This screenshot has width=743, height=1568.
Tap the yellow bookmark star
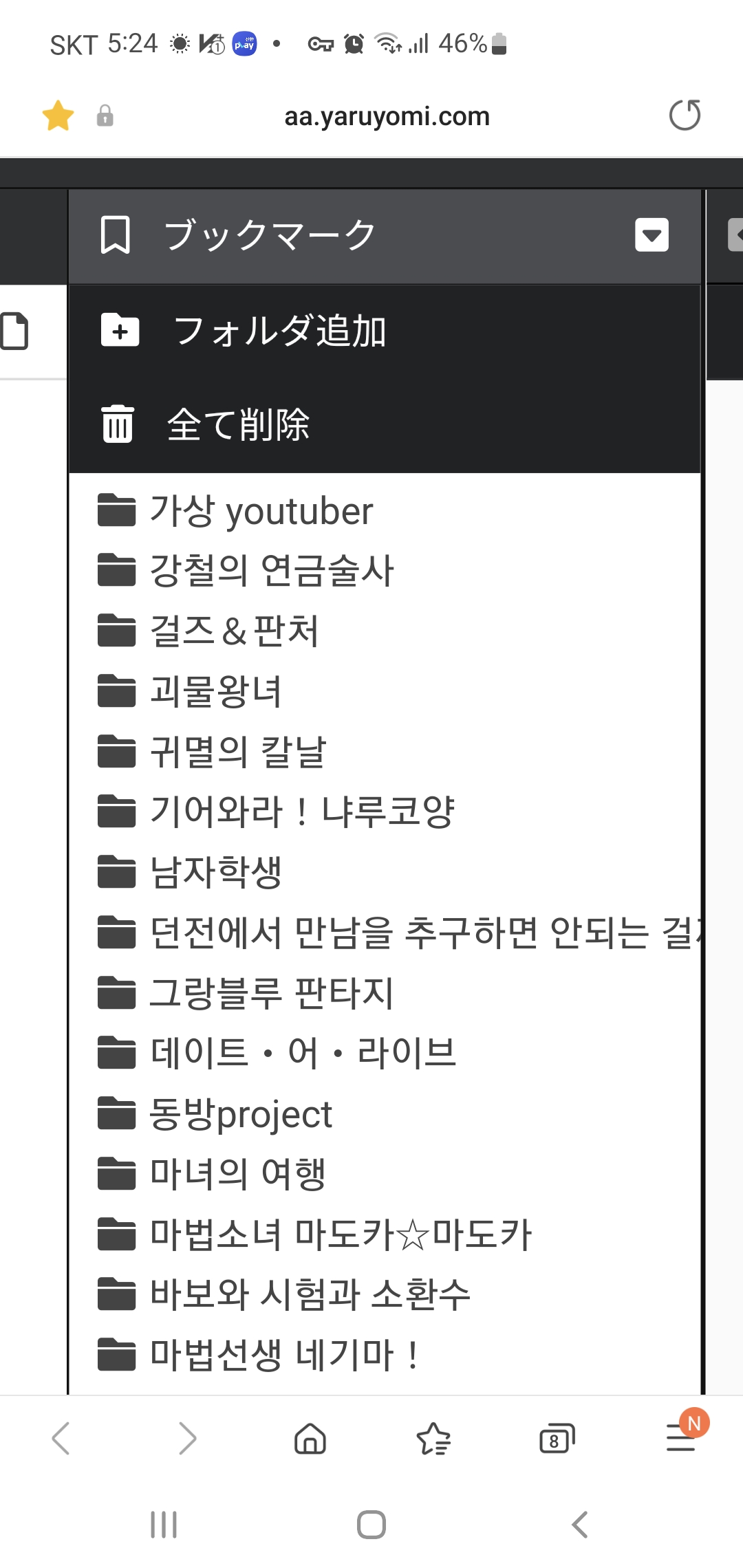pyautogui.click(x=58, y=116)
